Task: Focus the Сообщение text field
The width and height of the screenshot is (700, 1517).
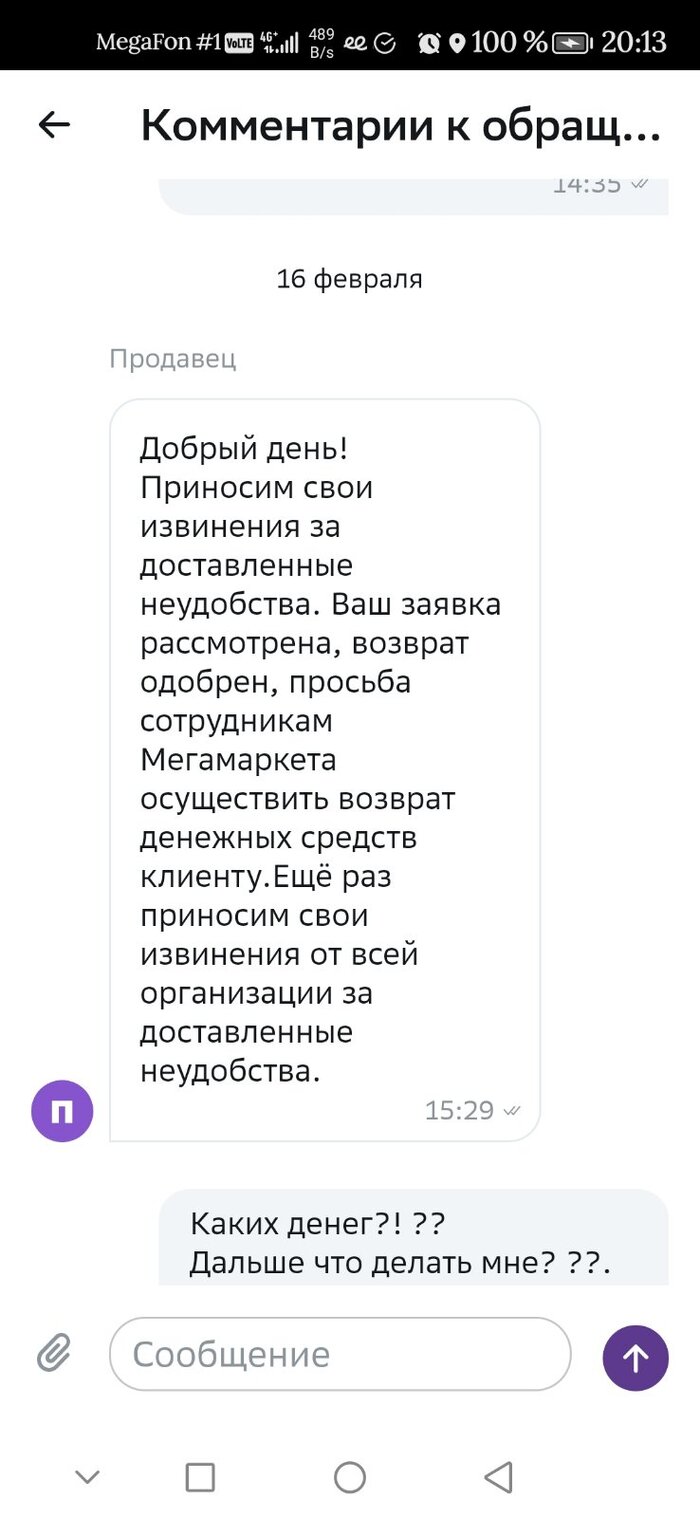Action: [340, 1354]
